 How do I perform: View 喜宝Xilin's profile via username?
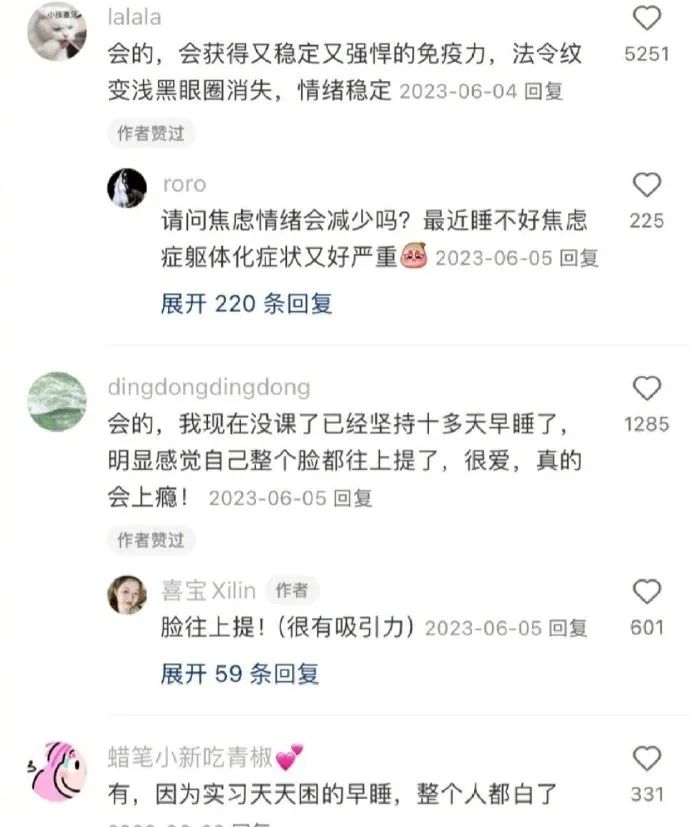click(x=208, y=590)
